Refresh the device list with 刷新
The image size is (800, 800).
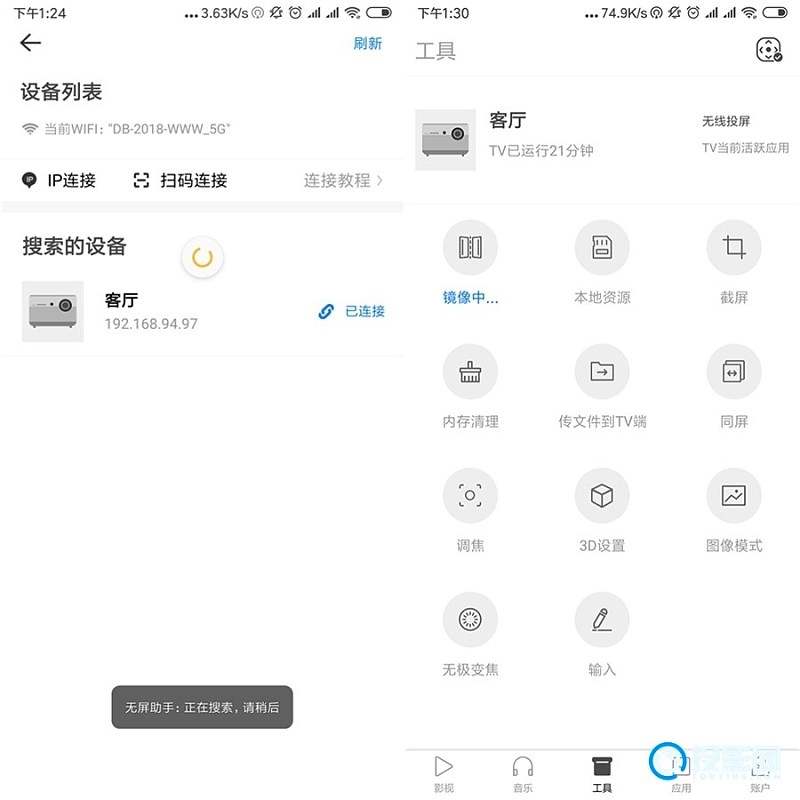[367, 43]
